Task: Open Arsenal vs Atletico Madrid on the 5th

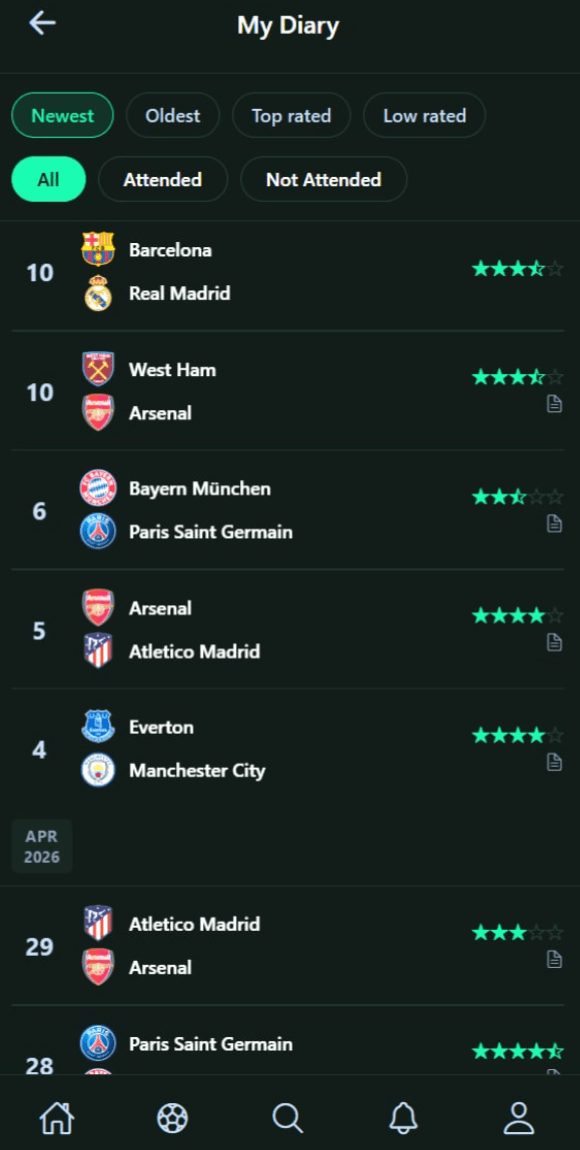Action: [288, 630]
